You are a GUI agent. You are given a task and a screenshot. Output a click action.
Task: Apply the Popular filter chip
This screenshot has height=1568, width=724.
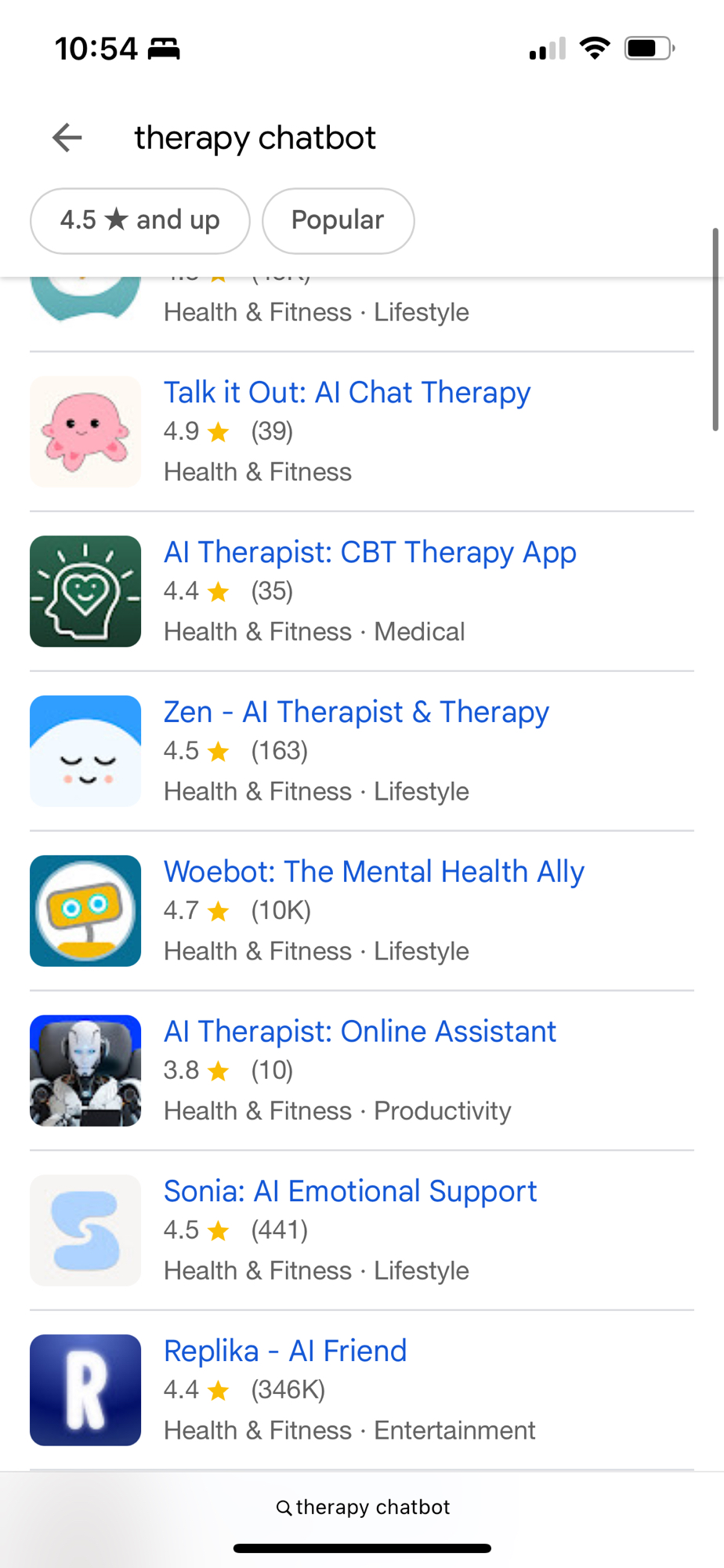338,220
